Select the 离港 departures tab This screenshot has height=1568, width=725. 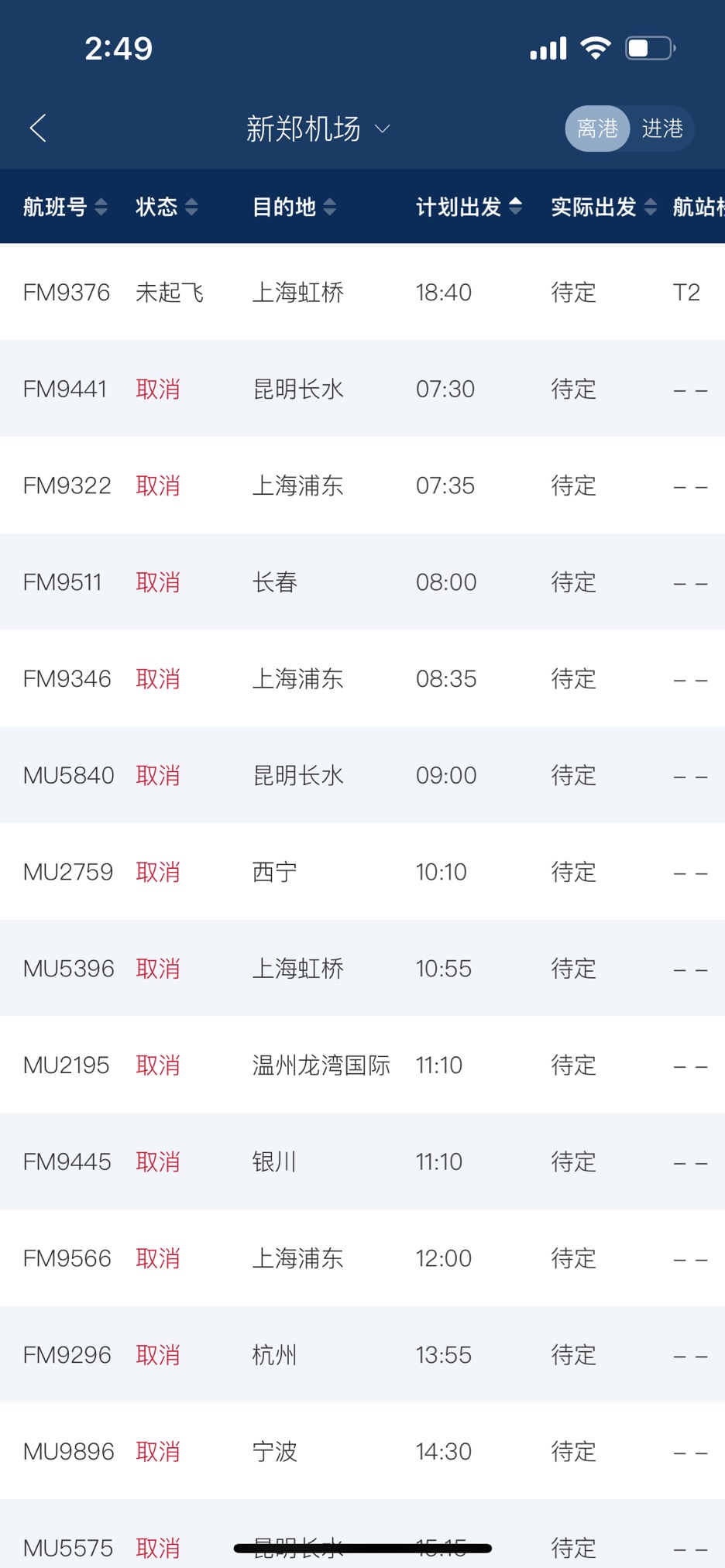(x=597, y=129)
